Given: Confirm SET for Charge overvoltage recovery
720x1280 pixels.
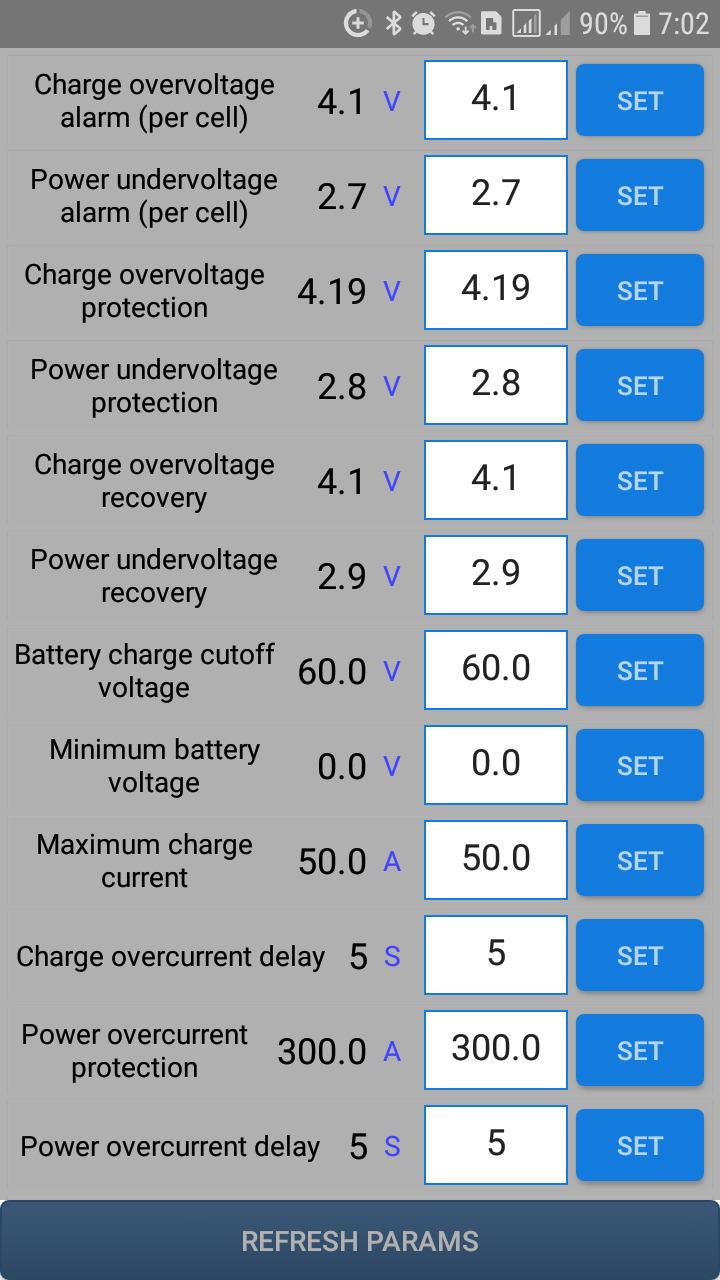Looking at the screenshot, I should [x=640, y=480].
